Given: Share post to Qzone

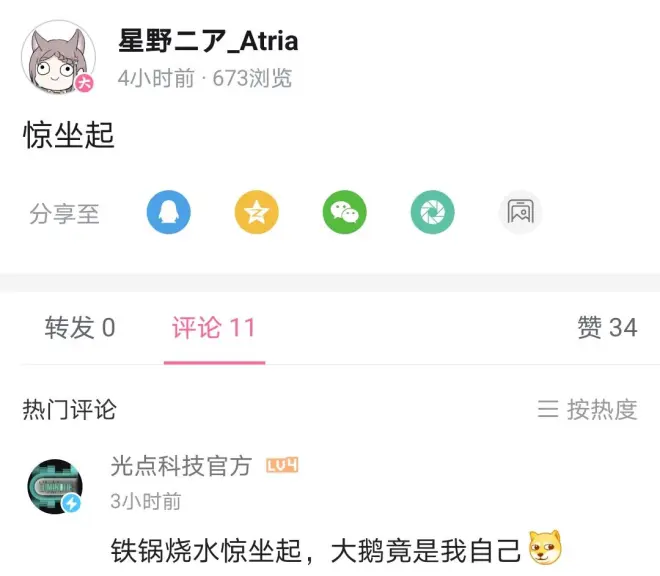Looking at the screenshot, I should (256, 212).
